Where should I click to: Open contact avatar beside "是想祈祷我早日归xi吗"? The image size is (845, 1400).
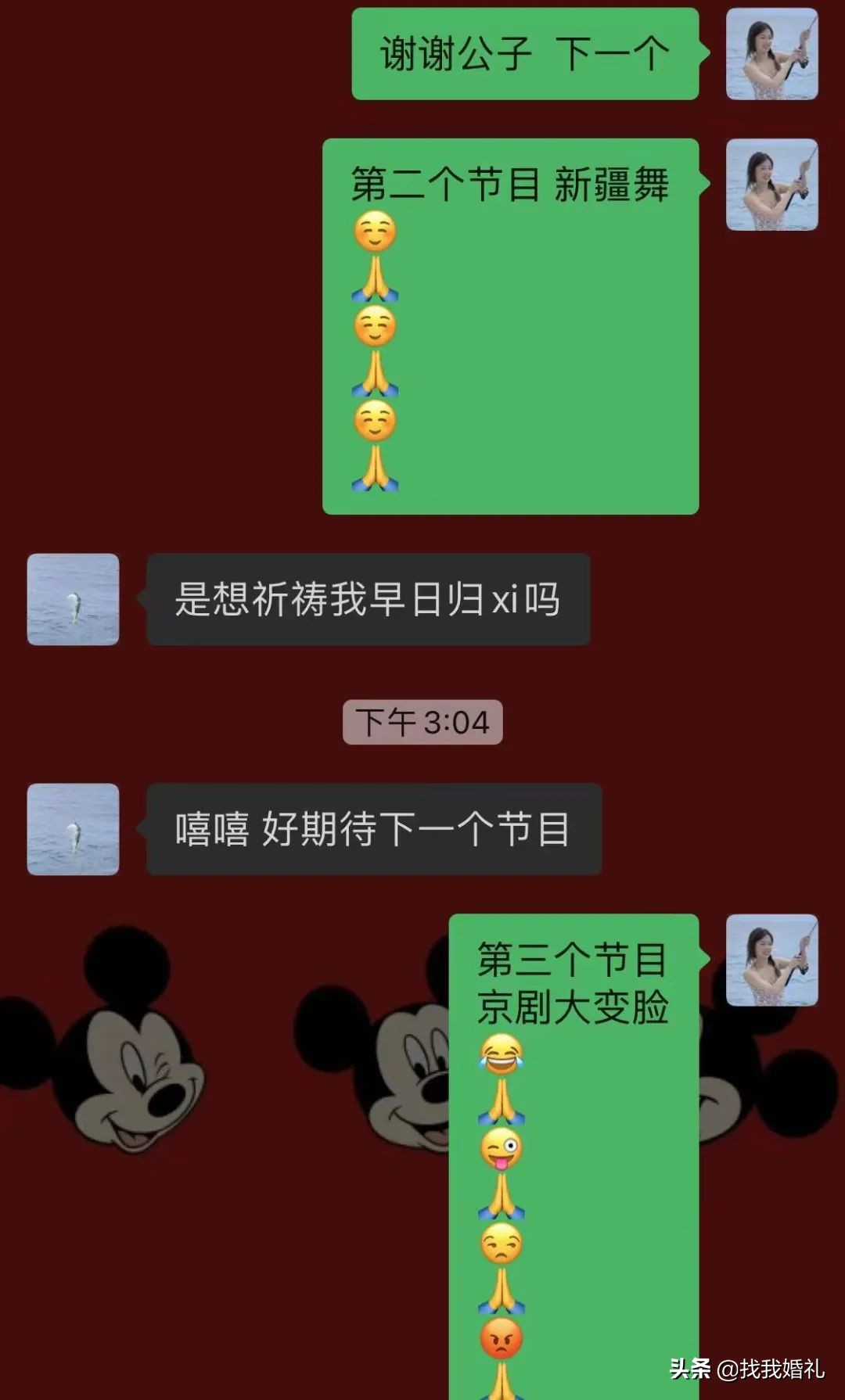pyautogui.click(x=73, y=599)
